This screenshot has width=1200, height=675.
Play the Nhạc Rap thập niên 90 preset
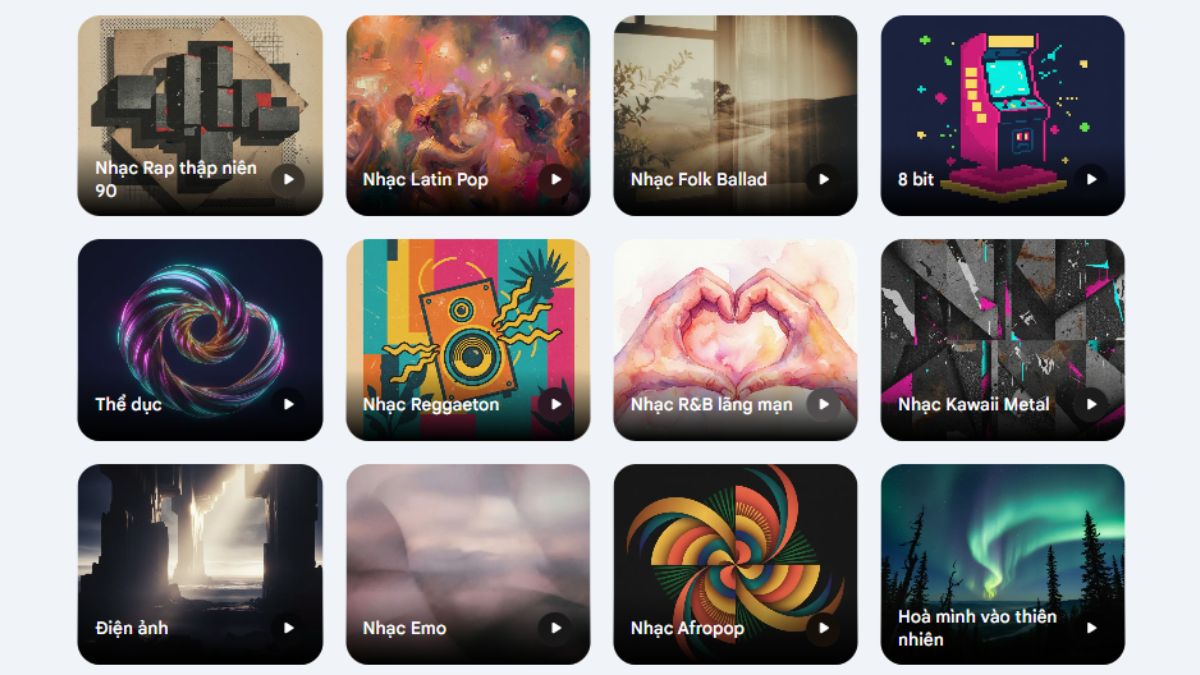pyautogui.click(x=288, y=179)
